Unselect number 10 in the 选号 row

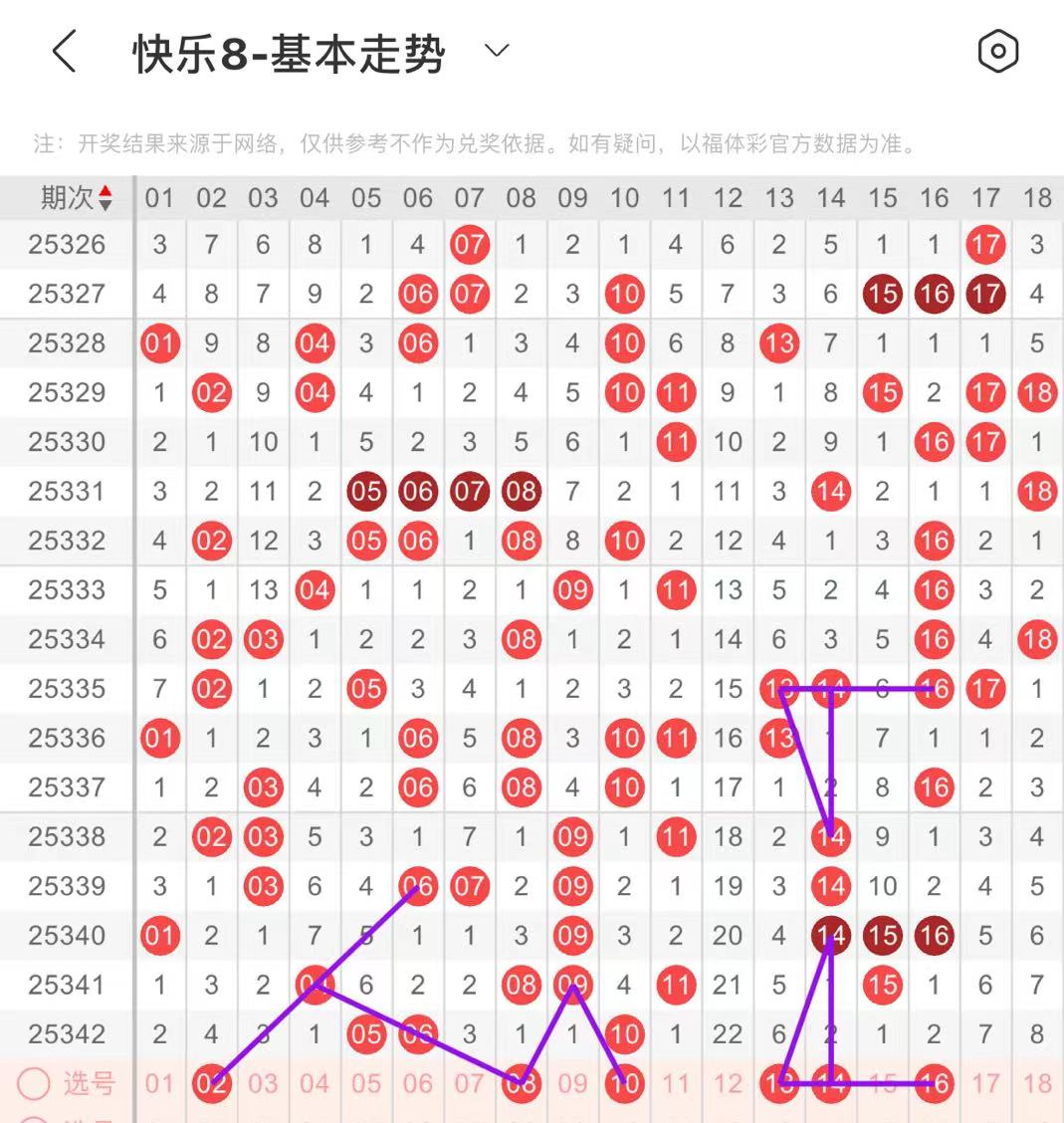point(624,1083)
